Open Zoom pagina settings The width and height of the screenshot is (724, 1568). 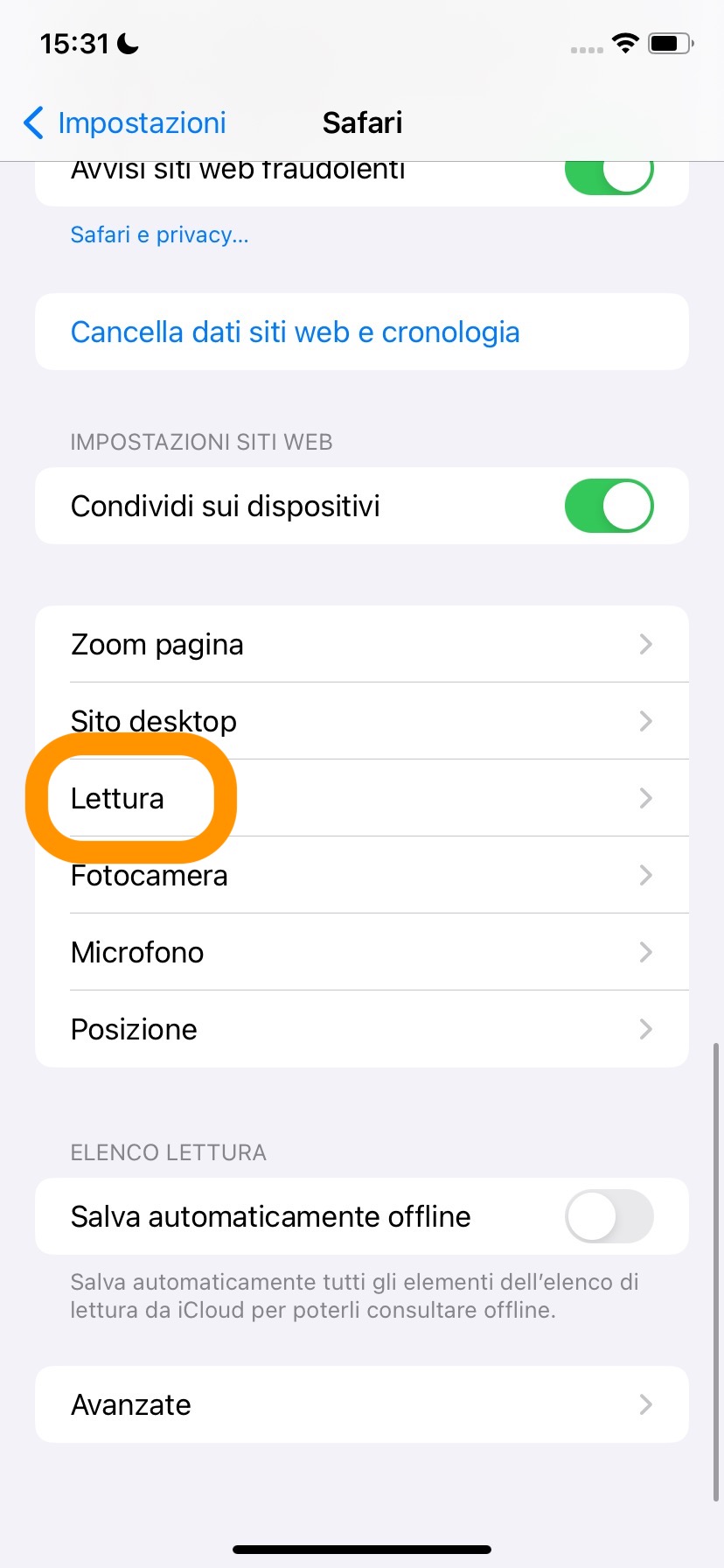(x=362, y=645)
